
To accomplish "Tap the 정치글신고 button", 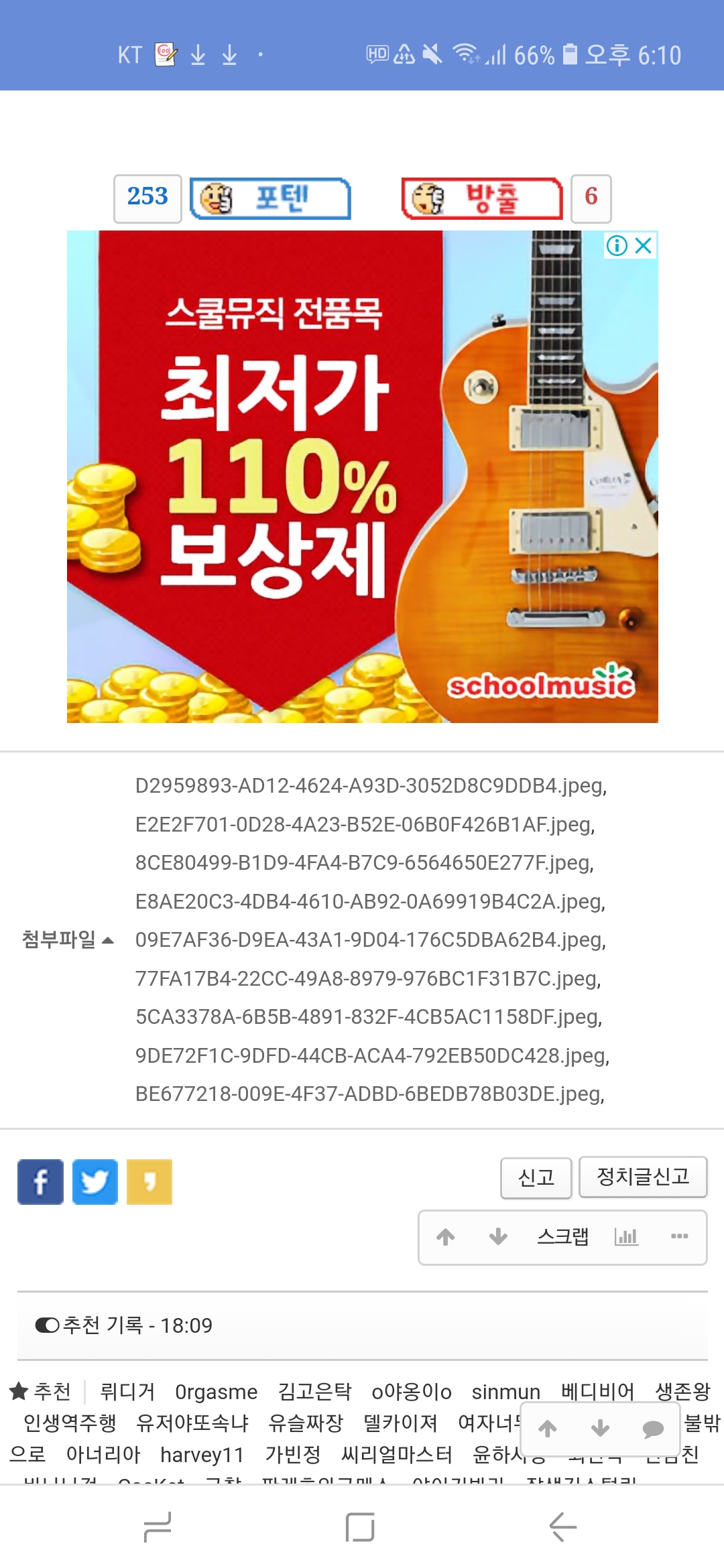I will coord(643,1177).
